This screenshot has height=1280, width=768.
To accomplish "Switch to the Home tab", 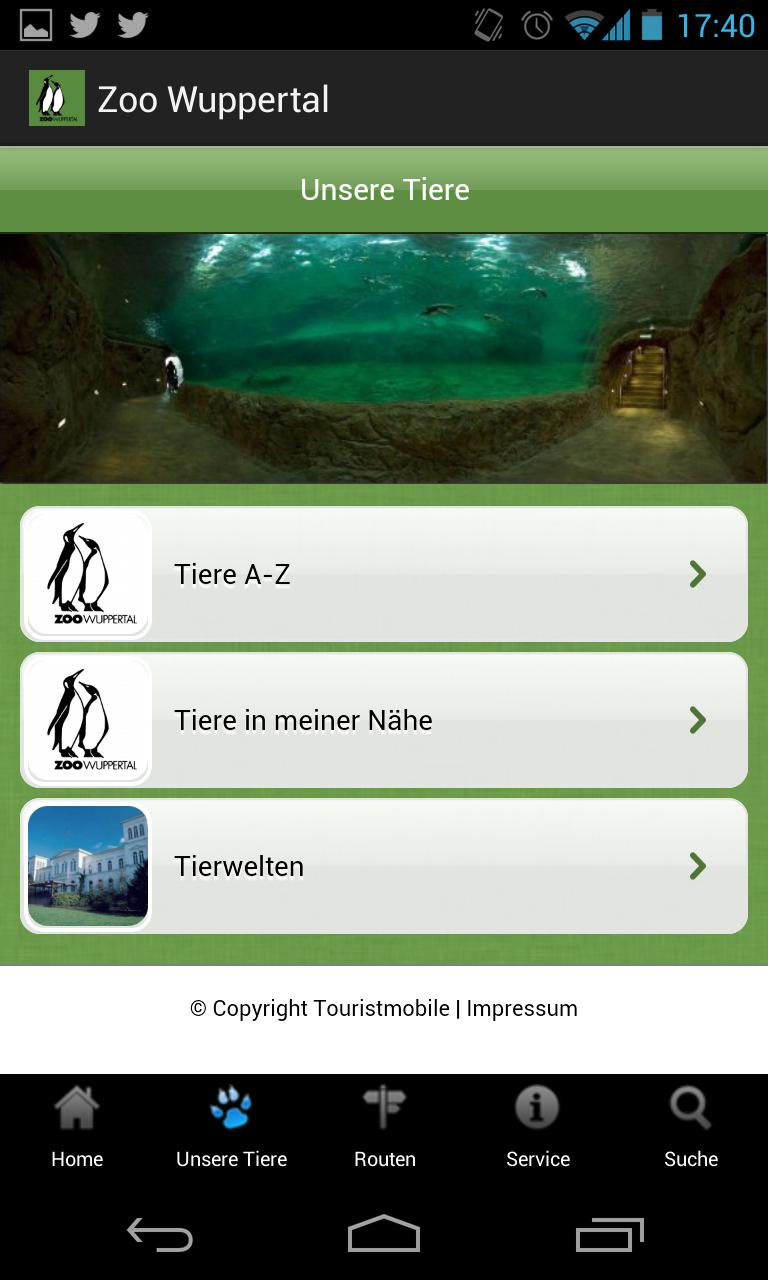I will tap(77, 1128).
